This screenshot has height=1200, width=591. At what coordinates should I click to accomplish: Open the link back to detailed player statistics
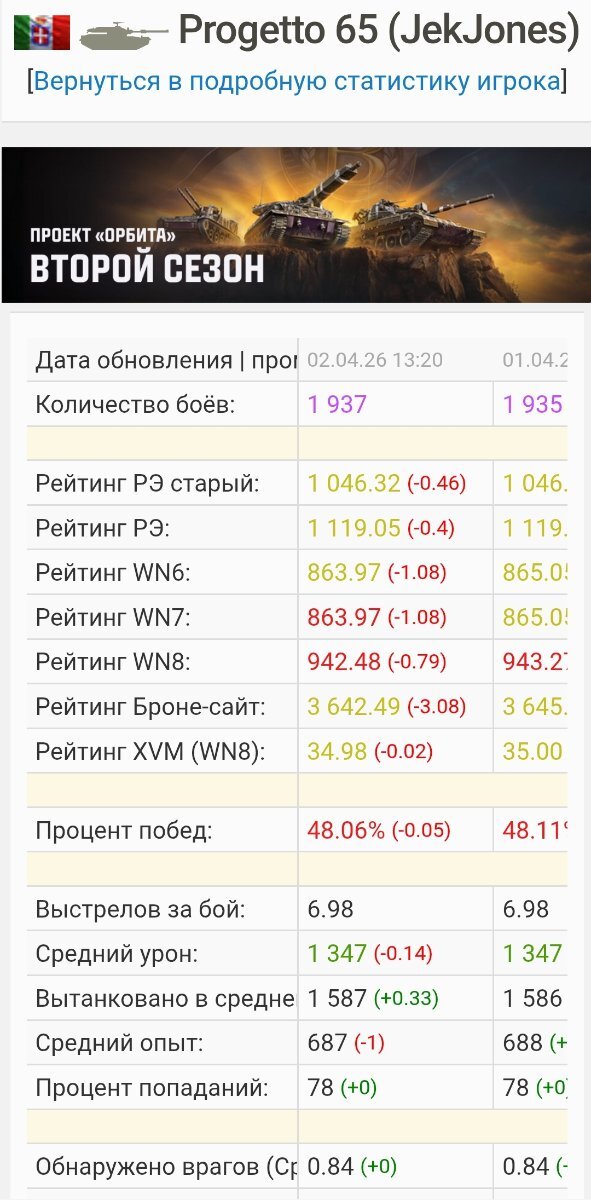[297, 81]
